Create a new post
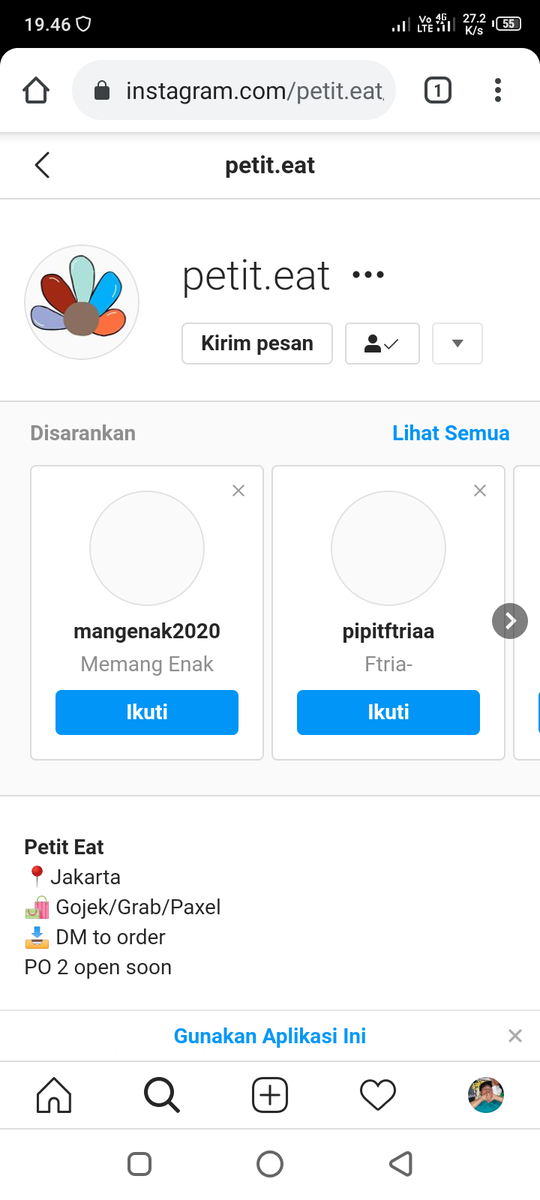540x1200 pixels. (x=270, y=1095)
